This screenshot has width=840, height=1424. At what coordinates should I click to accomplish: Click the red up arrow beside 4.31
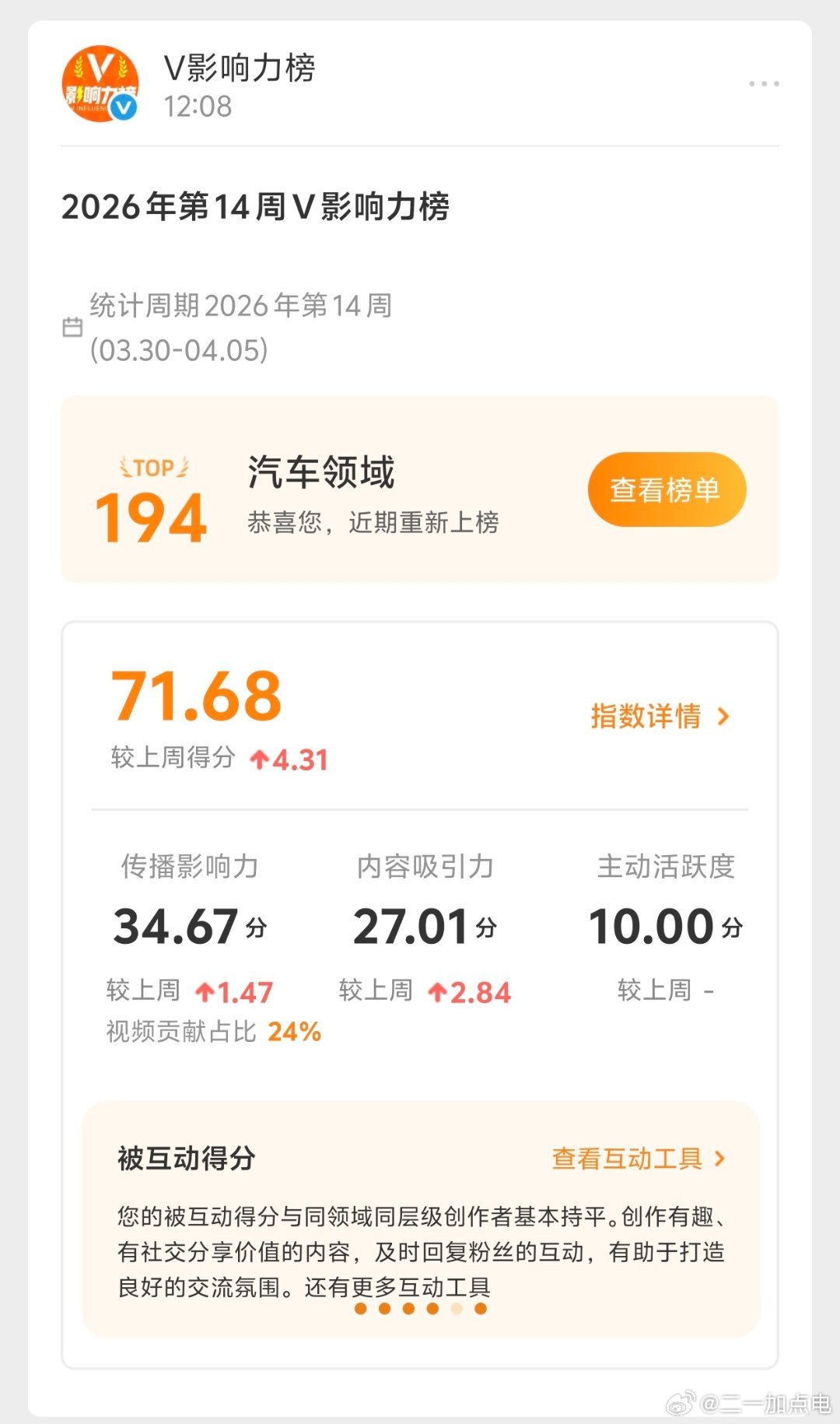[261, 759]
